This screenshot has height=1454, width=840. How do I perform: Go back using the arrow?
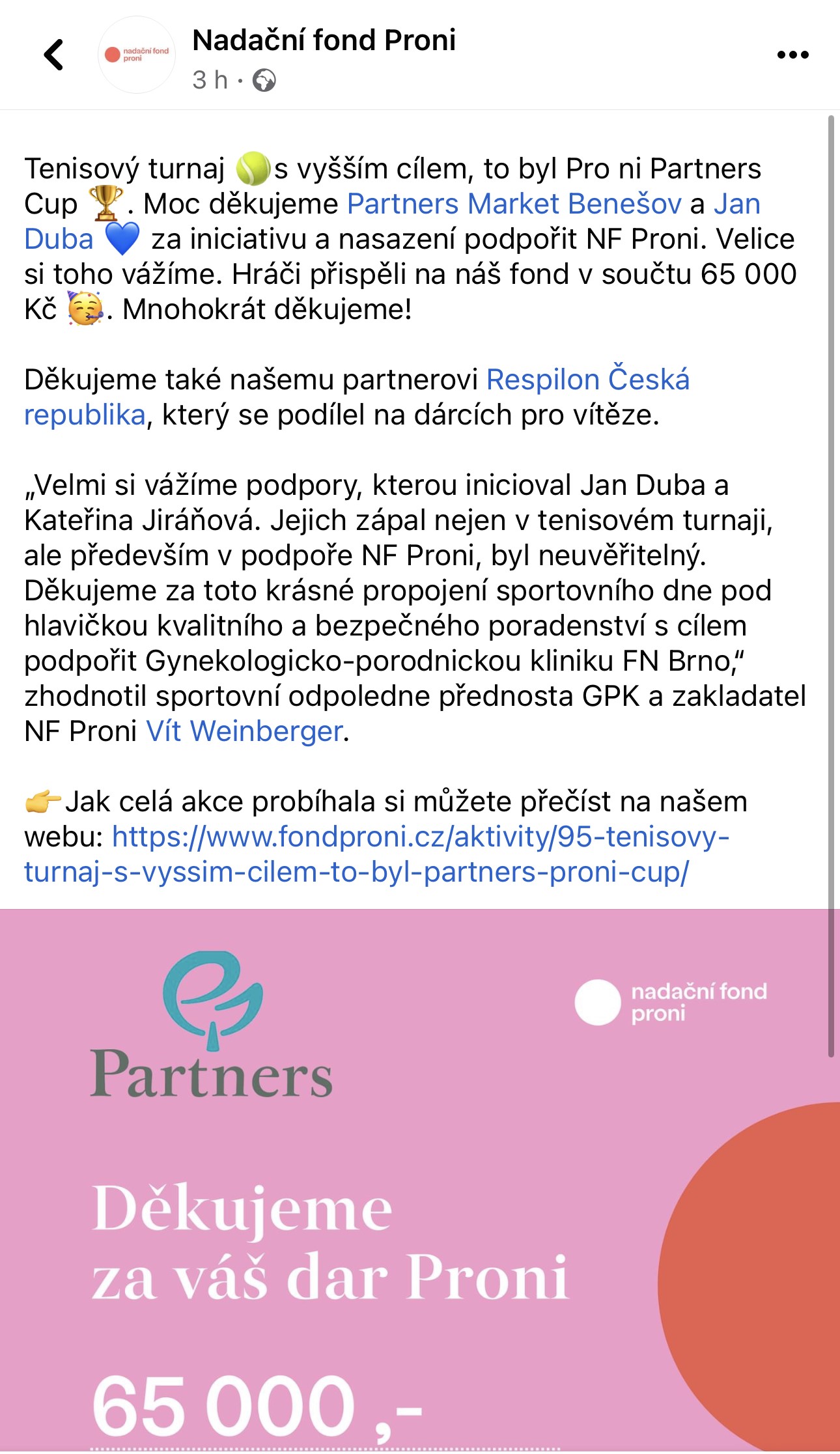point(54,55)
